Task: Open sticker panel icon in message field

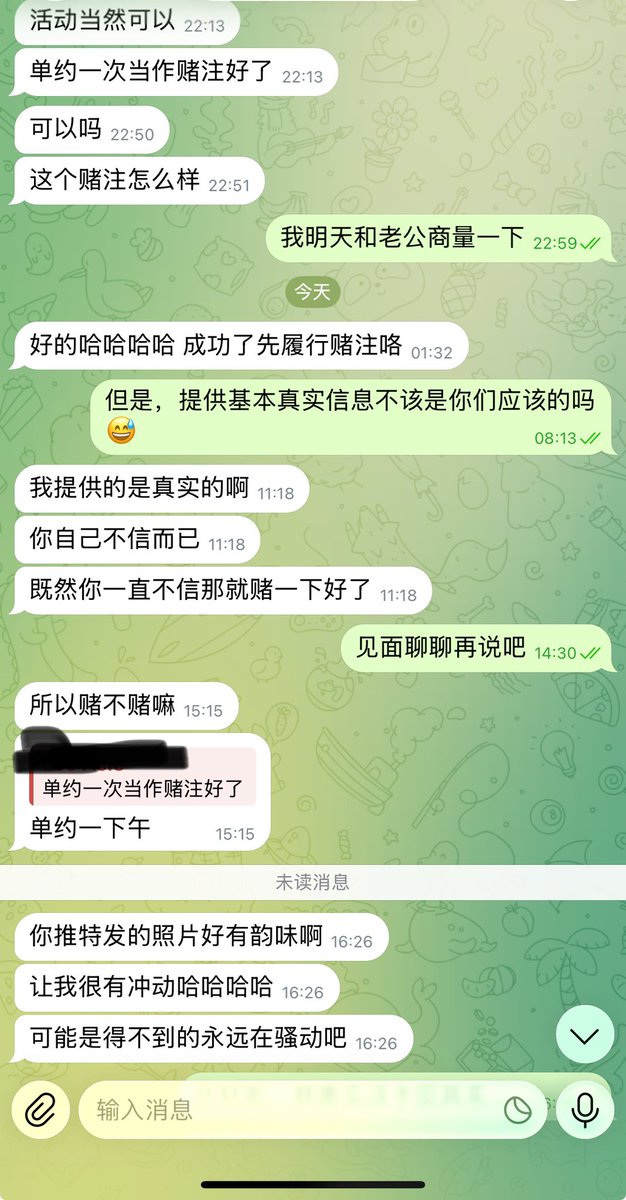Action: [517, 1110]
